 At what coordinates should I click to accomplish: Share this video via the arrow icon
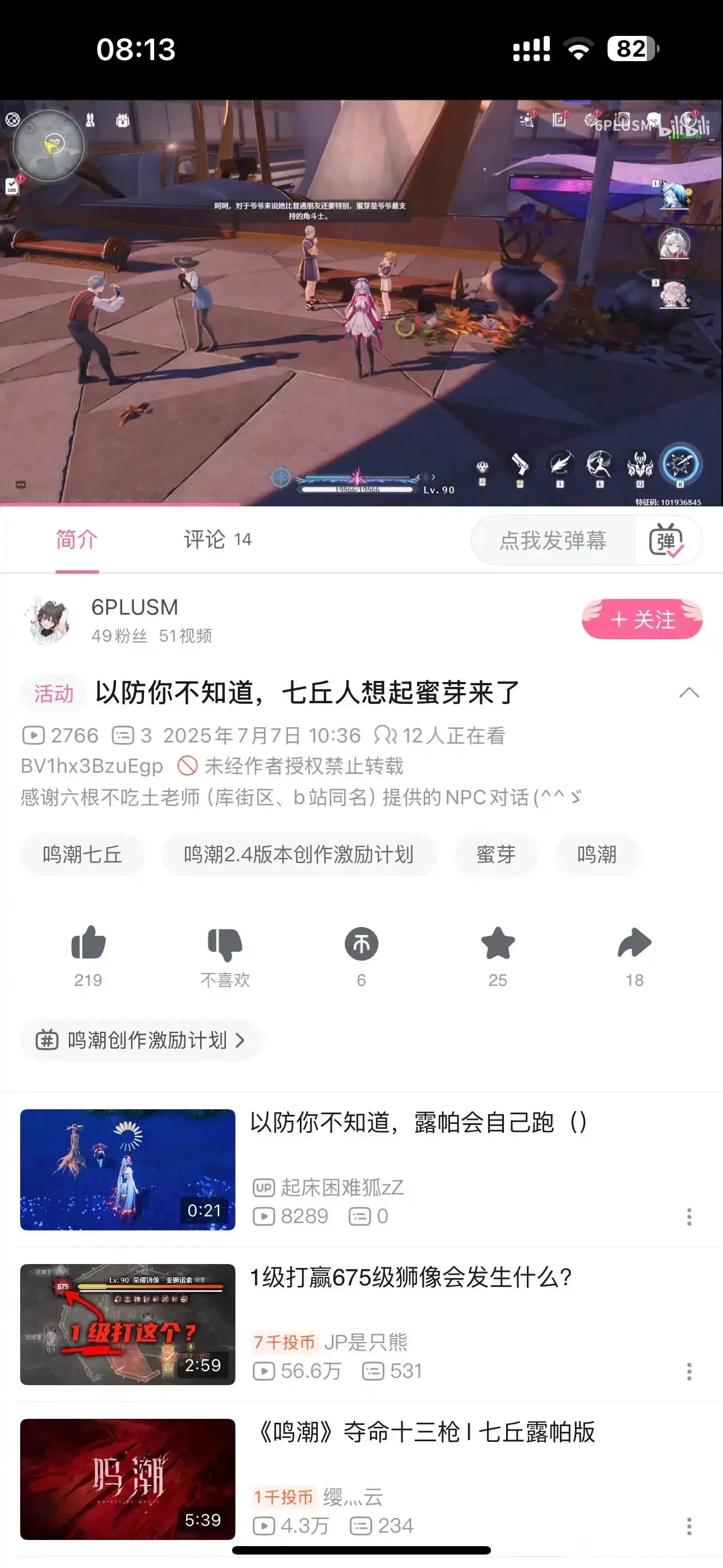tap(634, 944)
